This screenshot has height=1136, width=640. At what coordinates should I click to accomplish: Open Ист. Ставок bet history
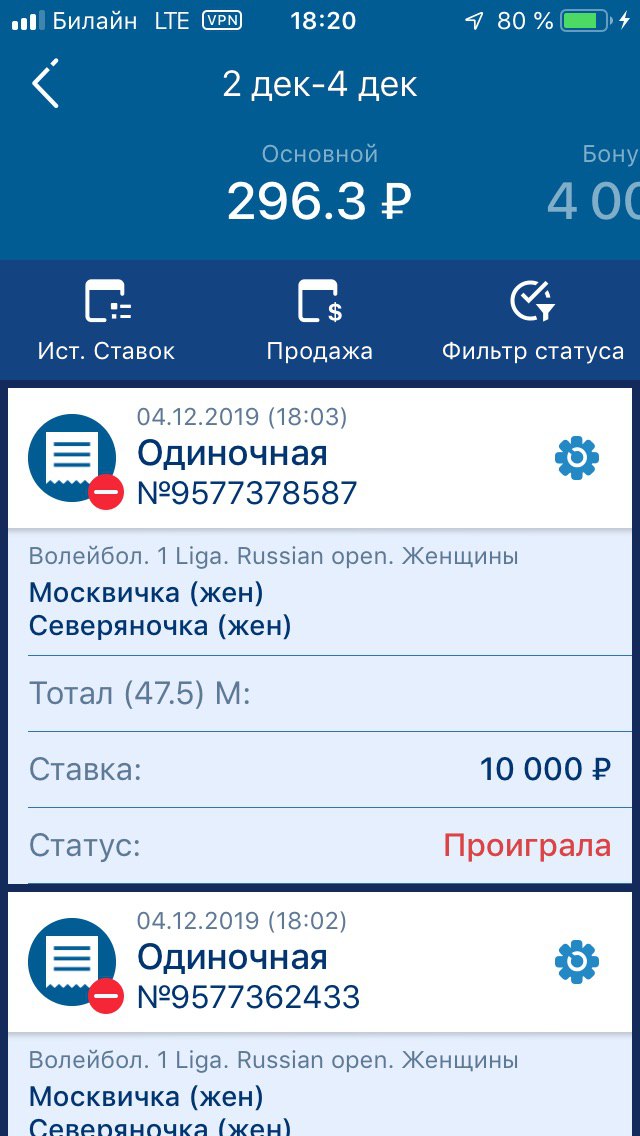(106, 320)
